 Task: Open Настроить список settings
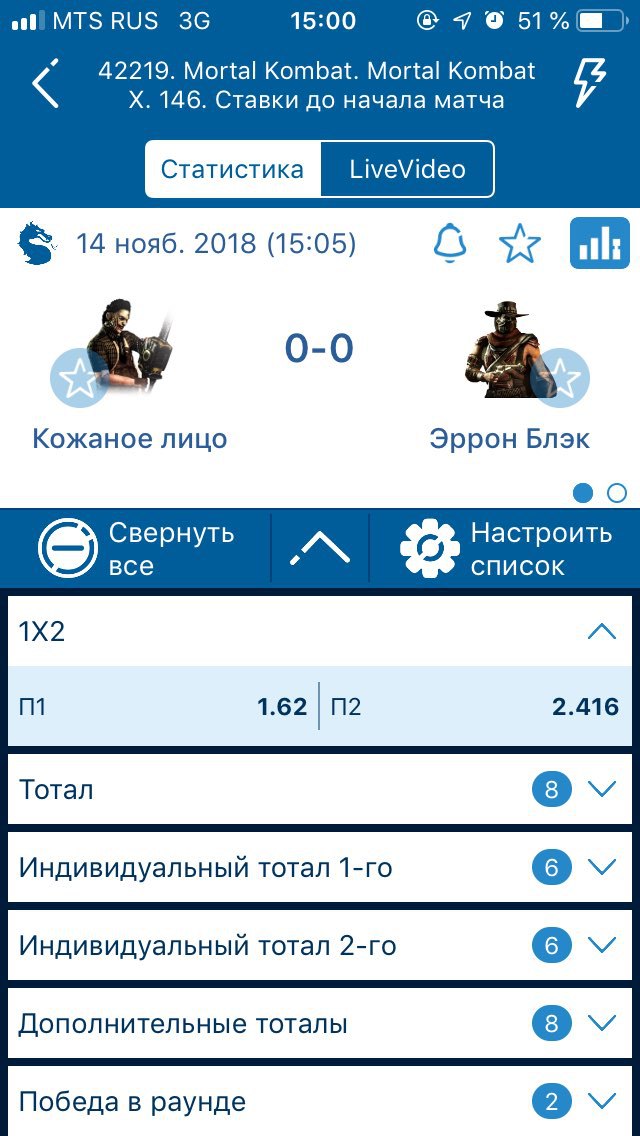(x=506, y=548)
